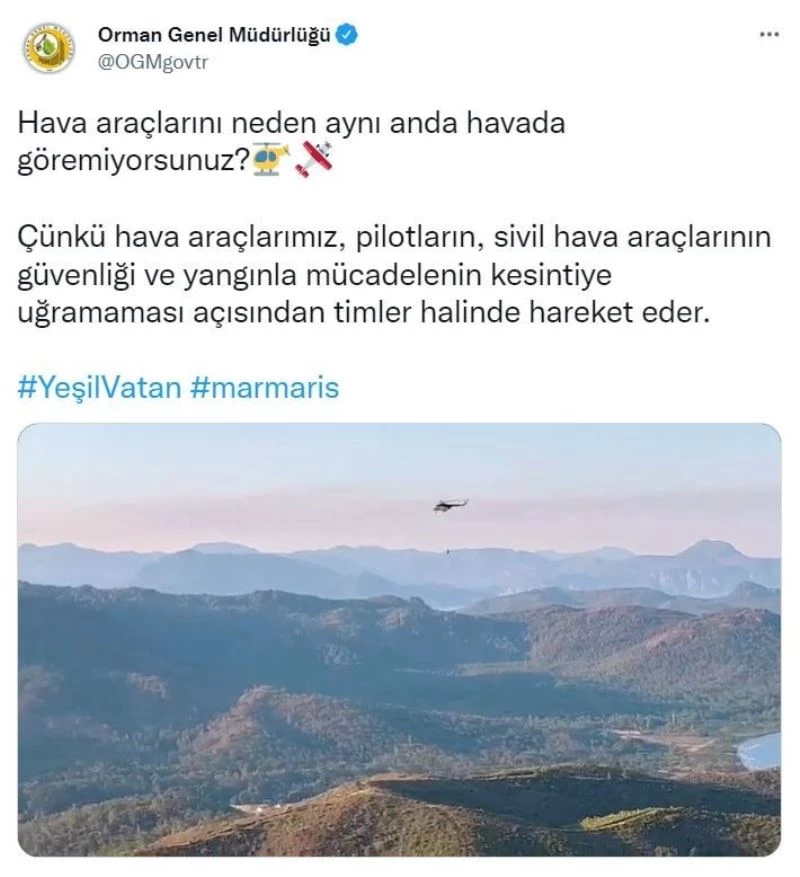Open the #marmaris hashtag

(264, 388)
